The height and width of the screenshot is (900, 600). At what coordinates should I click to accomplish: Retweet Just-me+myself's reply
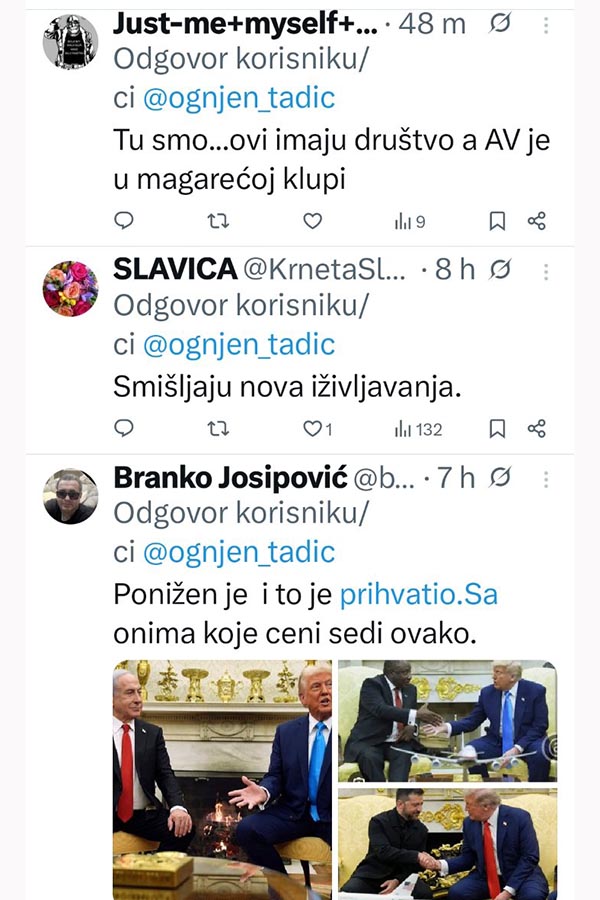[217, 221]
